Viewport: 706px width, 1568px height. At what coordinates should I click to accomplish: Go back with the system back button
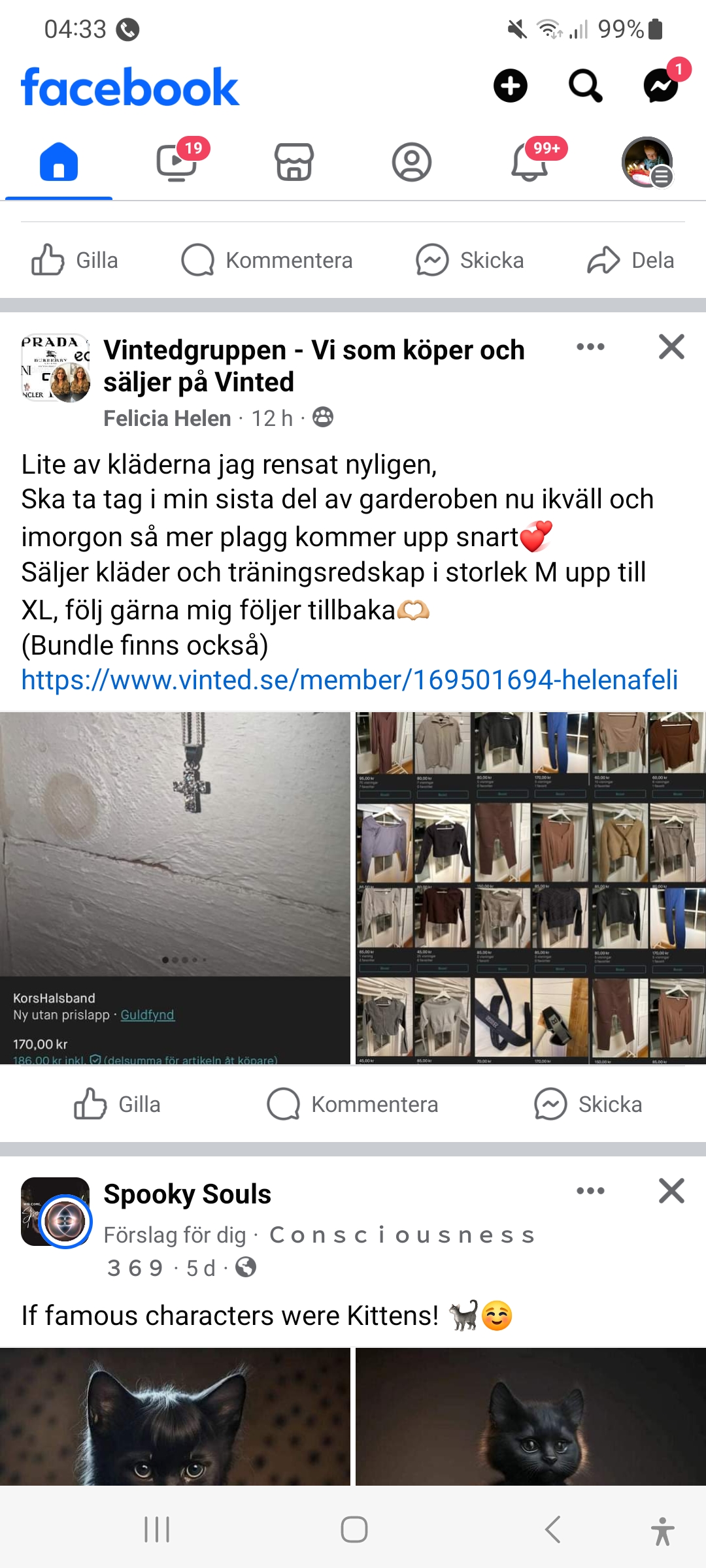pyautogui.click(x=553, y=1529)
